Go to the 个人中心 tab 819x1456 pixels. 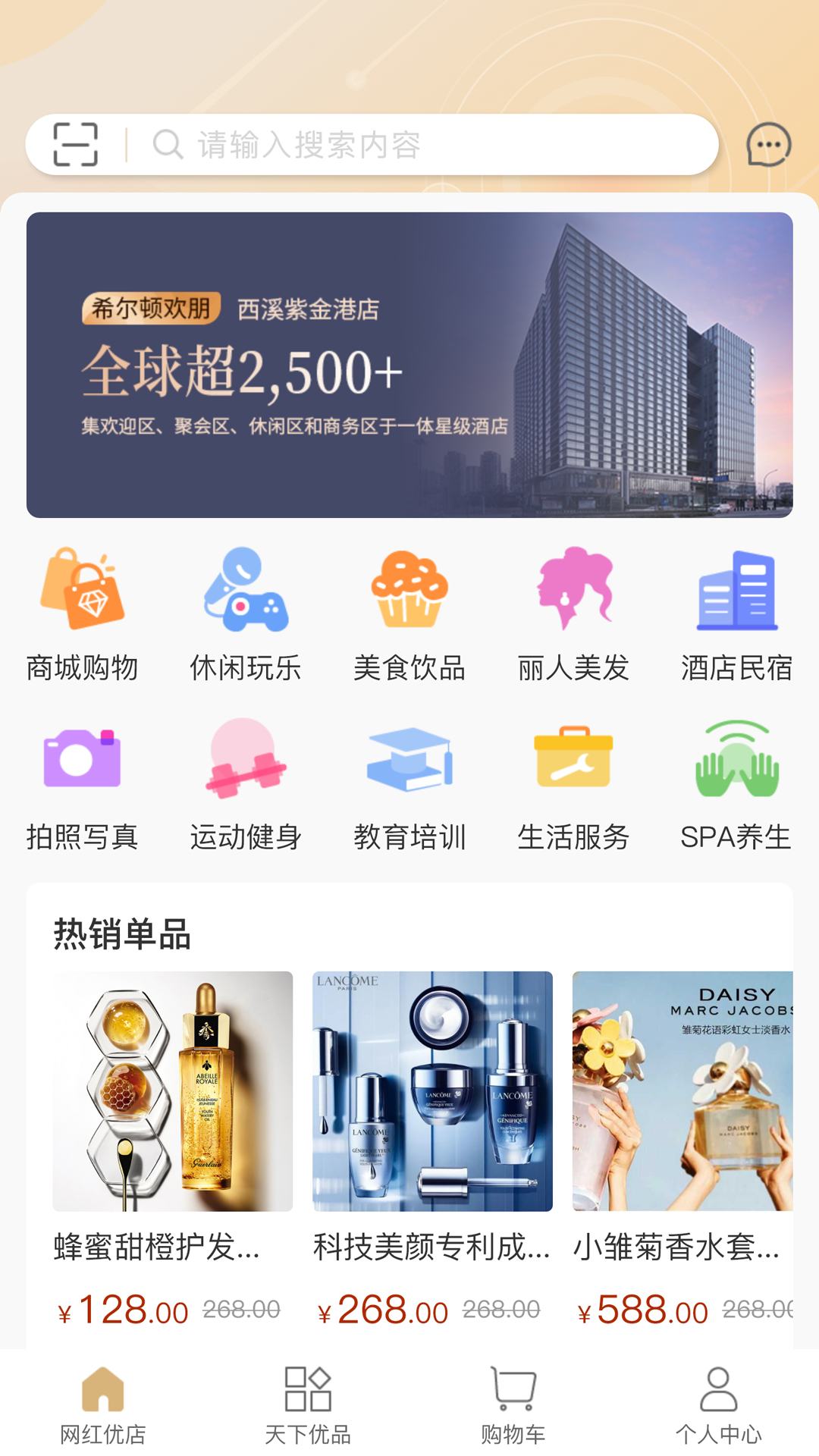[x=718, y=1404]
